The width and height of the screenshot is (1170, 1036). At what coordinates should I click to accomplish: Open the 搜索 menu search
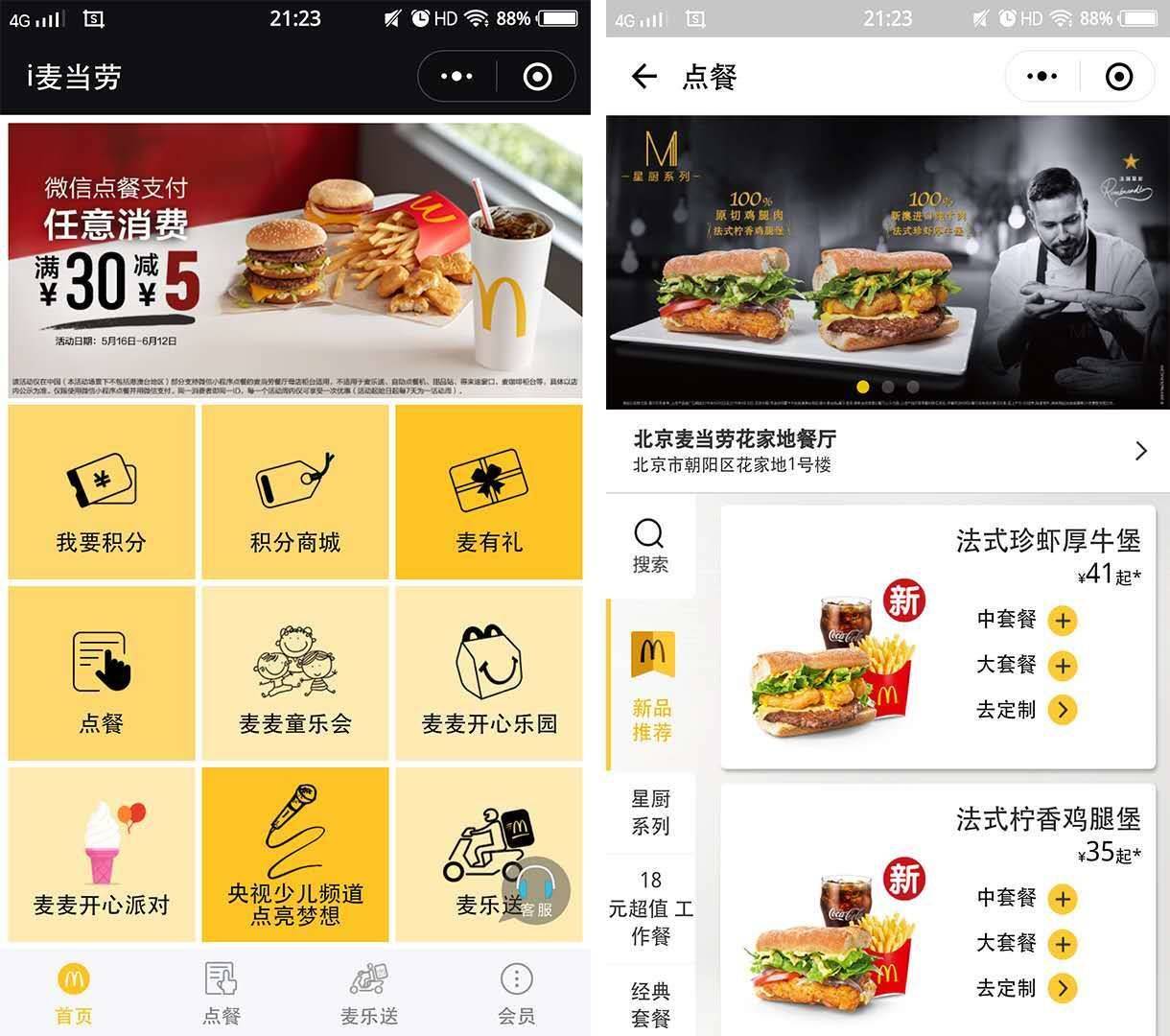(x=650, y=546)
